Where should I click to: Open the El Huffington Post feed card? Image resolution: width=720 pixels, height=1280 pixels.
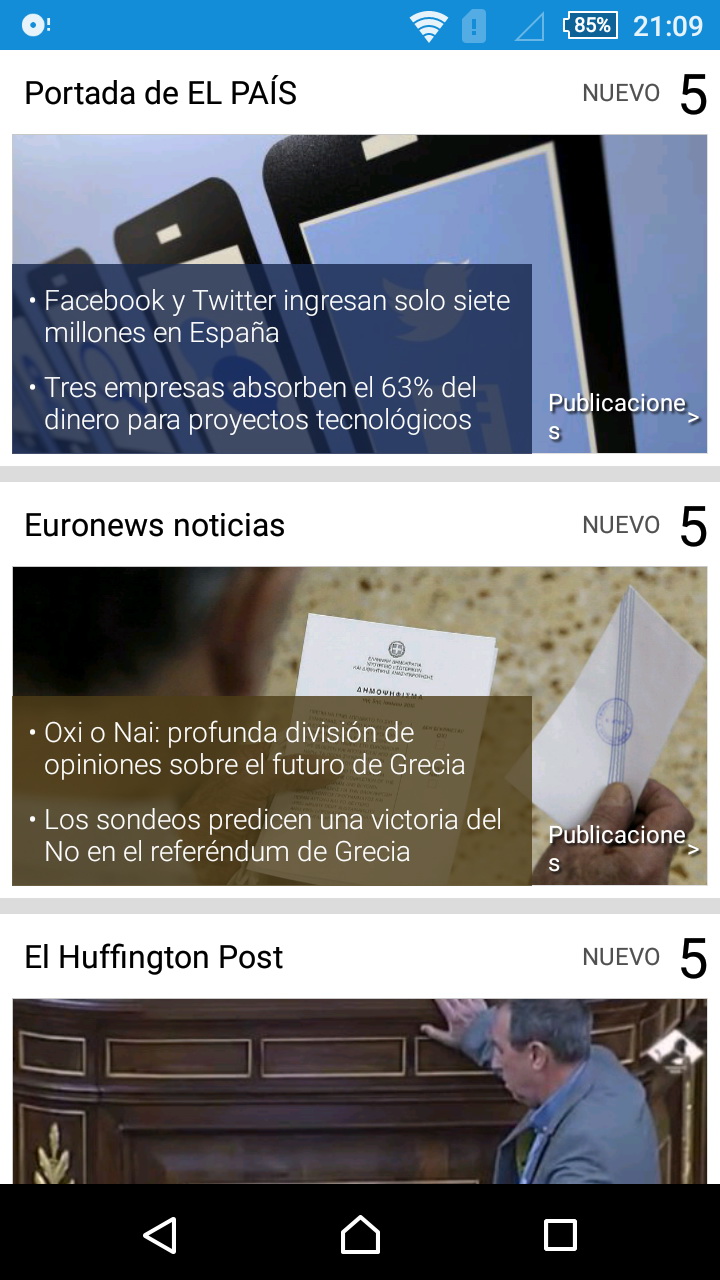[360, 1090]
